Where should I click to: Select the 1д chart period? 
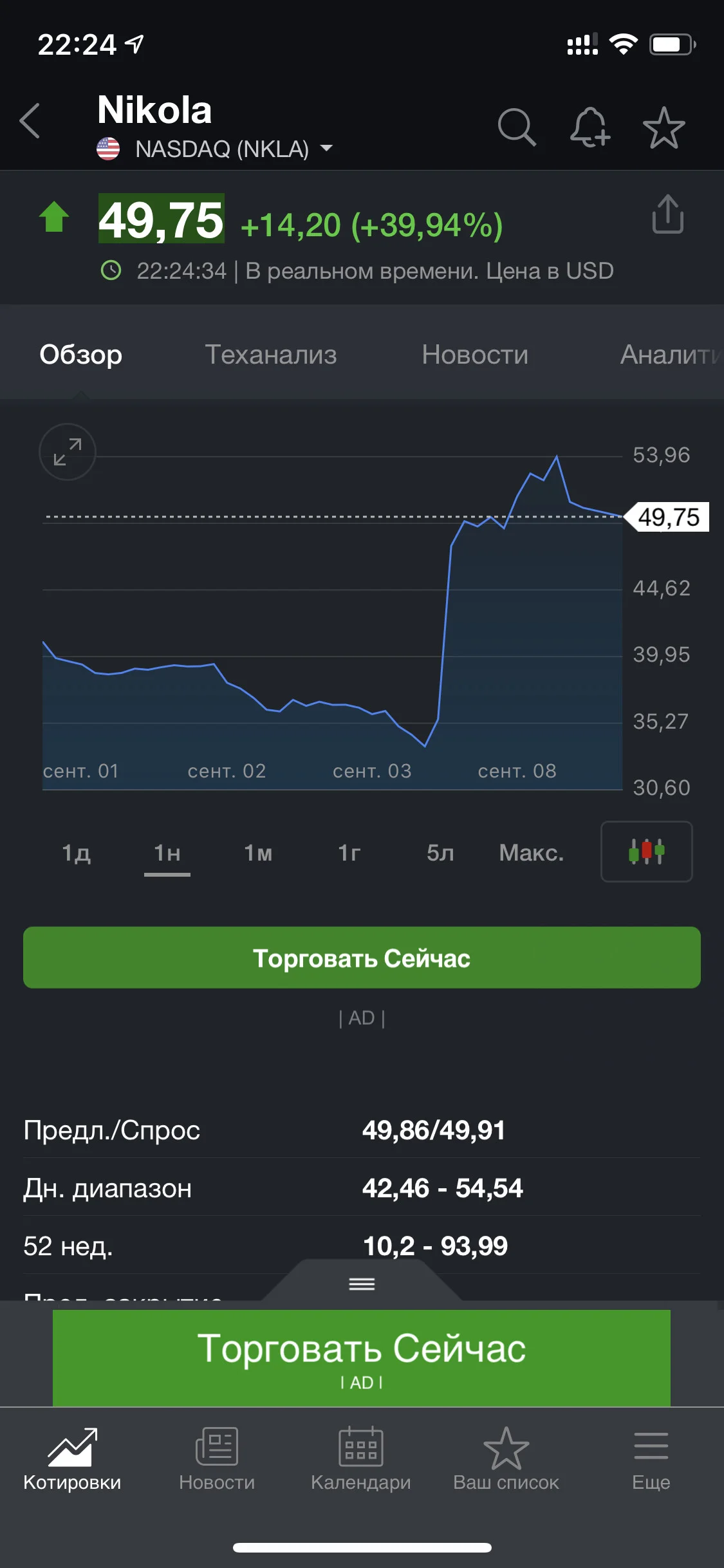tap(76, 853)
